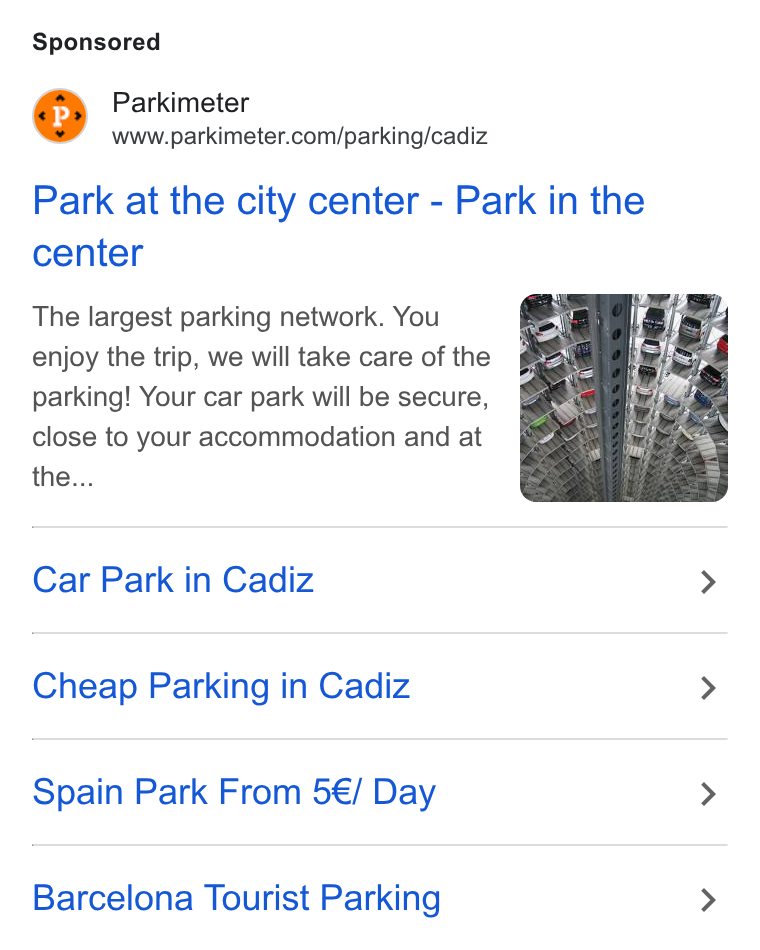Go to Barcelona Tourist Parking
The height and width of the screenshot is (950, 760).
(379, 899)
